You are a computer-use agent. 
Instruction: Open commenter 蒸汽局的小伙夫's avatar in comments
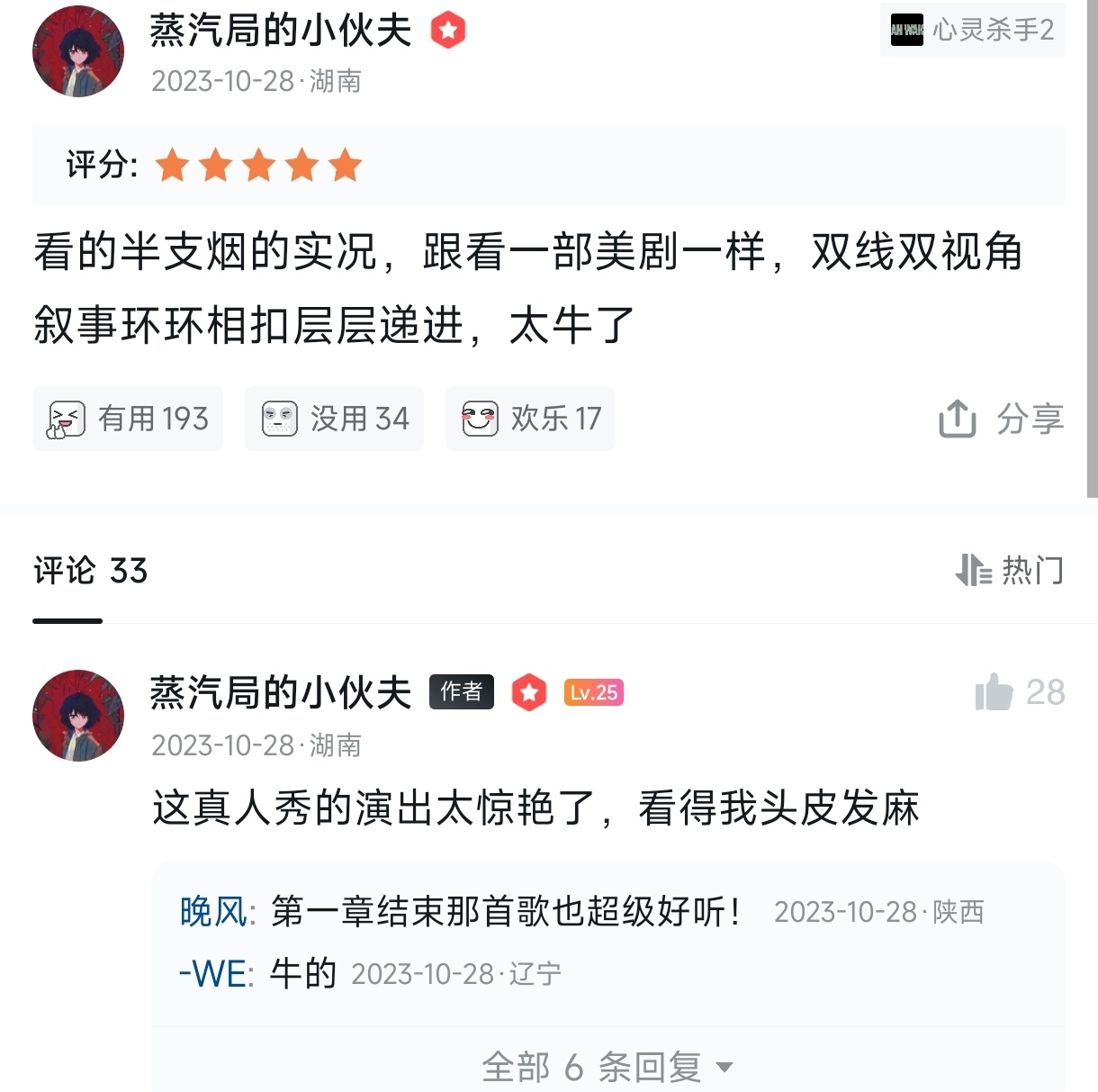(78, 716)
